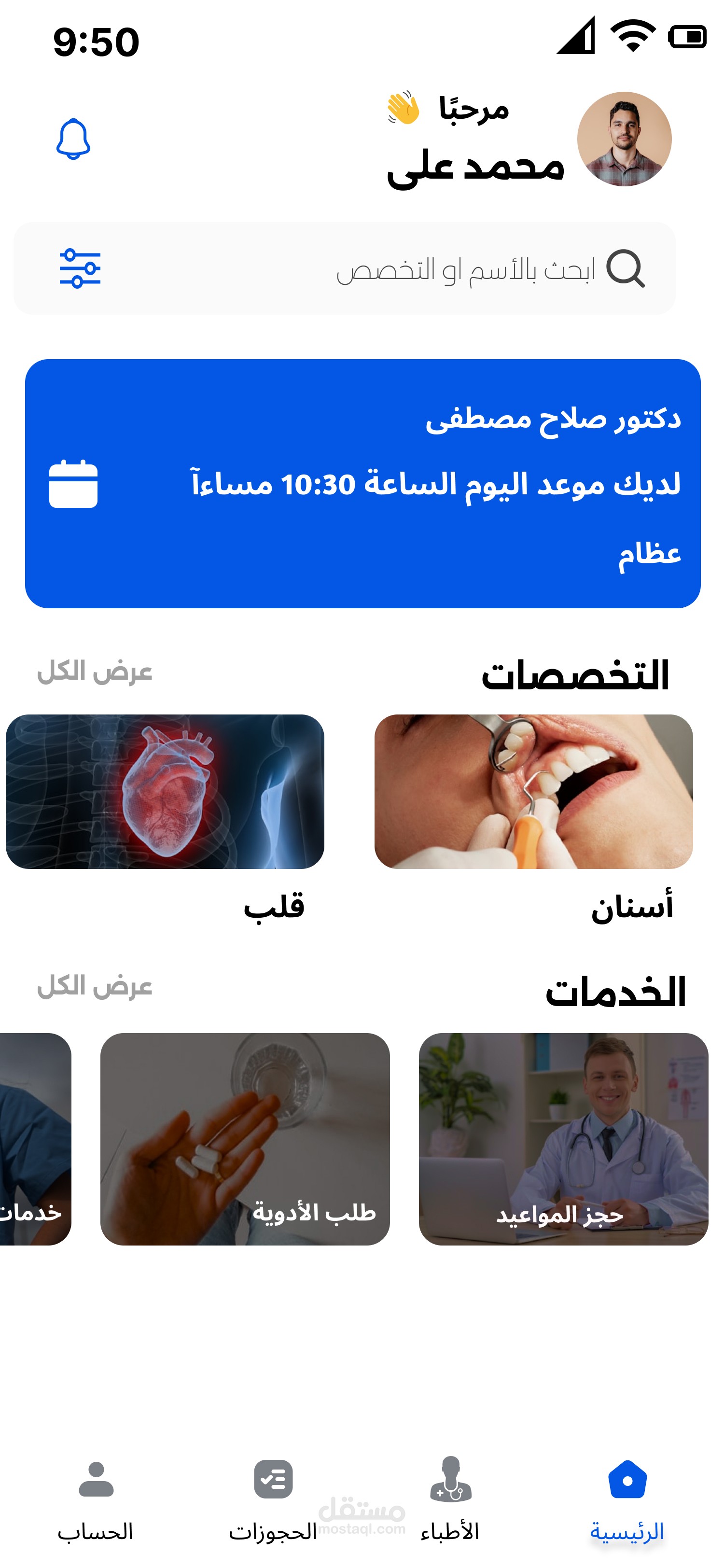This screenshot has height=1568, width=724.
Task: Open the medicine order service (طلب الأدوية)
Action: pos(245,1139)
